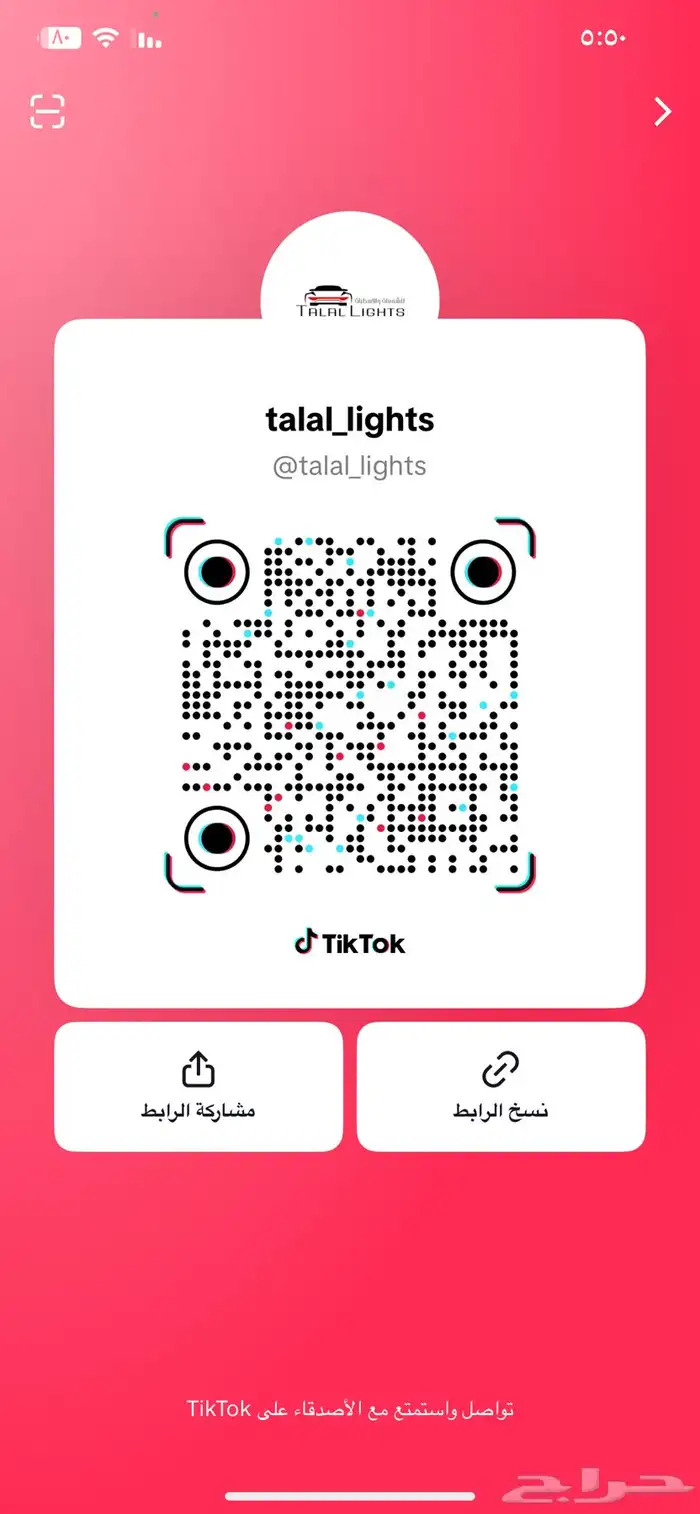Screen dimensions: 700x1514
Task: Tap the forward arrow to go back
Action: 662,111
